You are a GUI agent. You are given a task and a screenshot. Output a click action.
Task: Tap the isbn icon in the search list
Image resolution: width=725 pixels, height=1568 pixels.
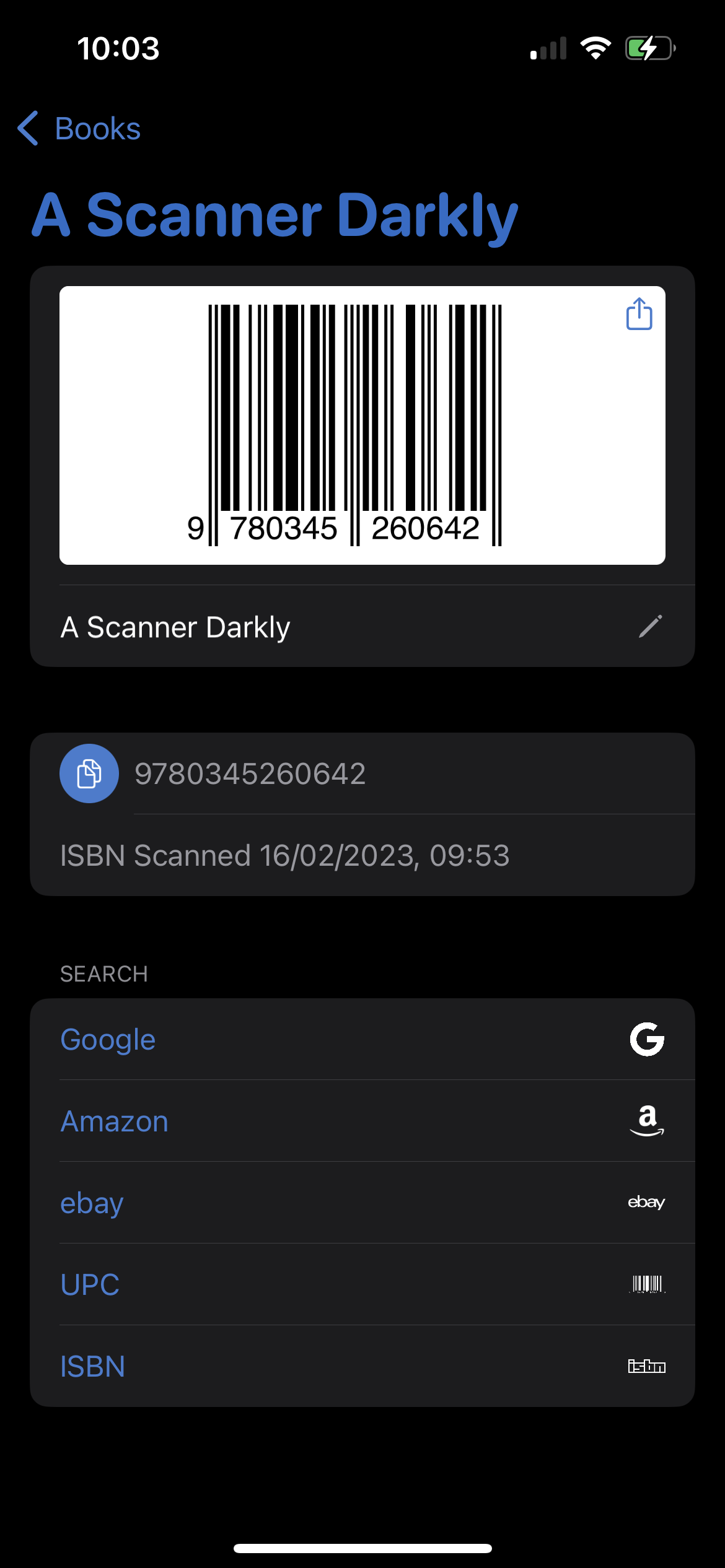coord(646,1365)
